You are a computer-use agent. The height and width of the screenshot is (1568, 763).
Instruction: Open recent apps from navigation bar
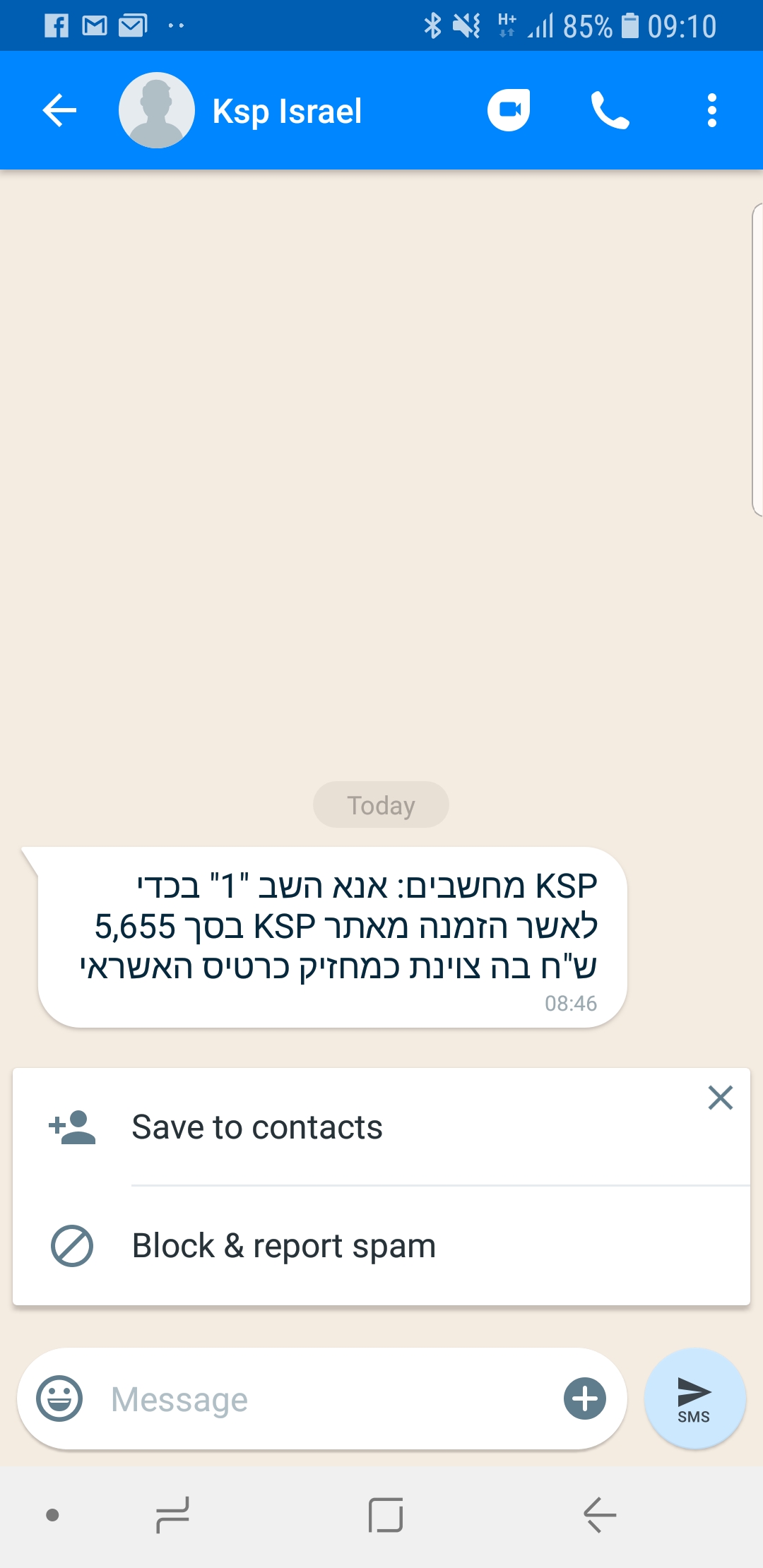pos(172,1515)
